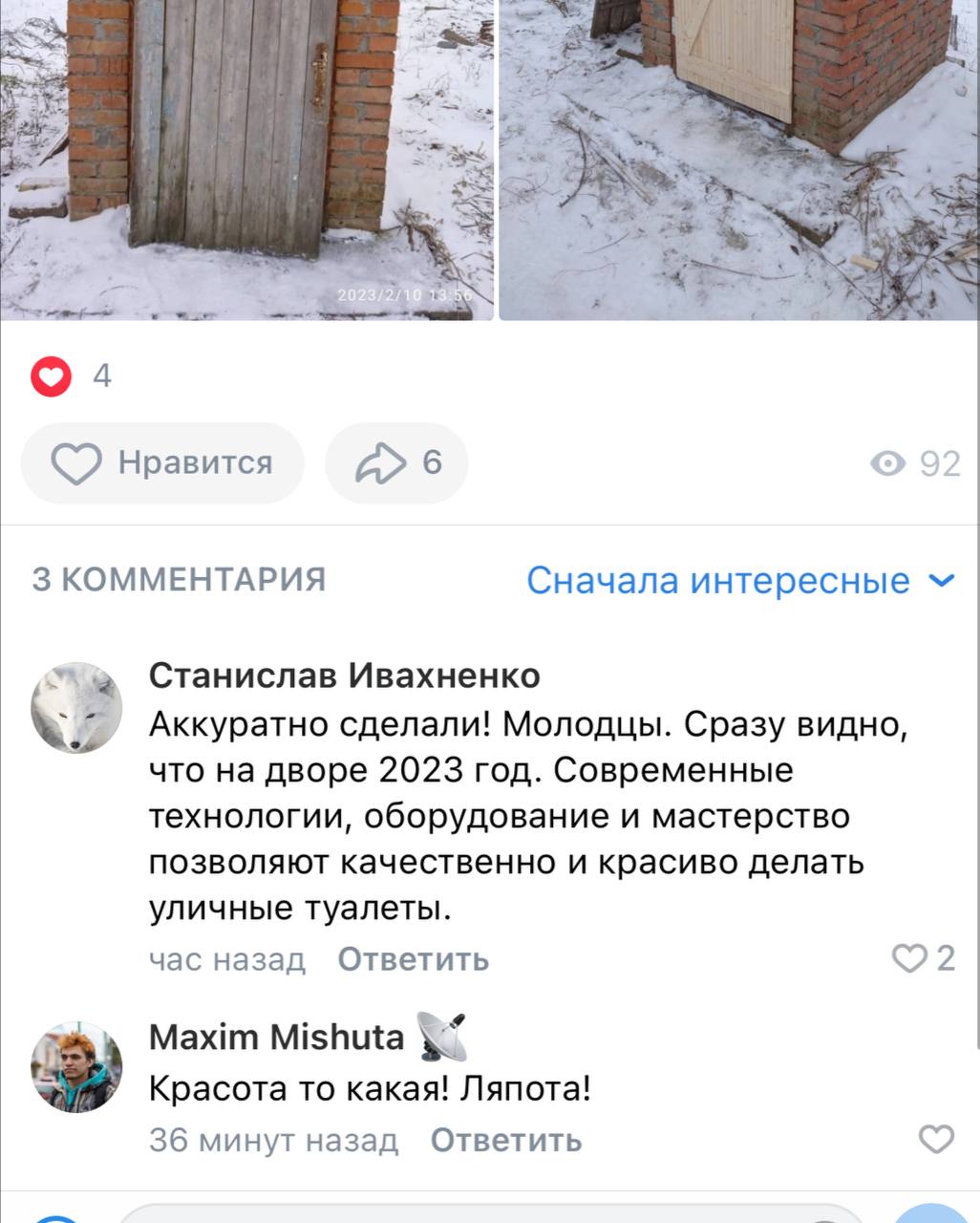Like Станислав Ивахненко's comment heart
The height and width of the screenshot is (1223, 980).
pyautogui.click(x=910, y=958)
